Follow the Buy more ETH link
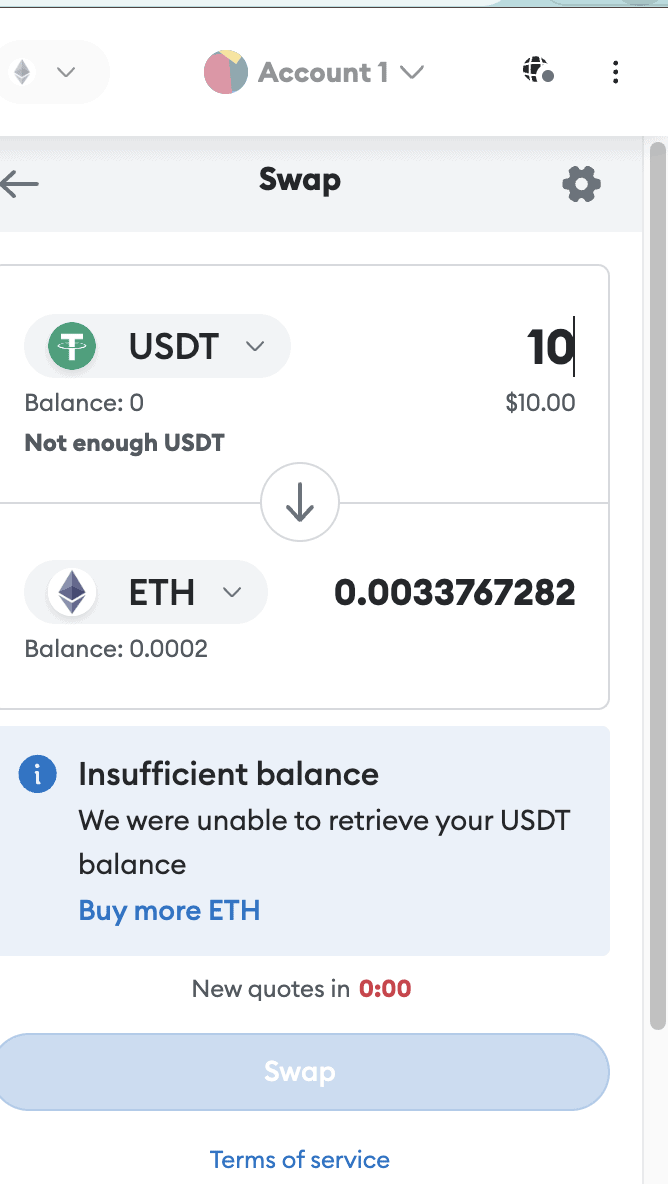 tap(169, 910)
